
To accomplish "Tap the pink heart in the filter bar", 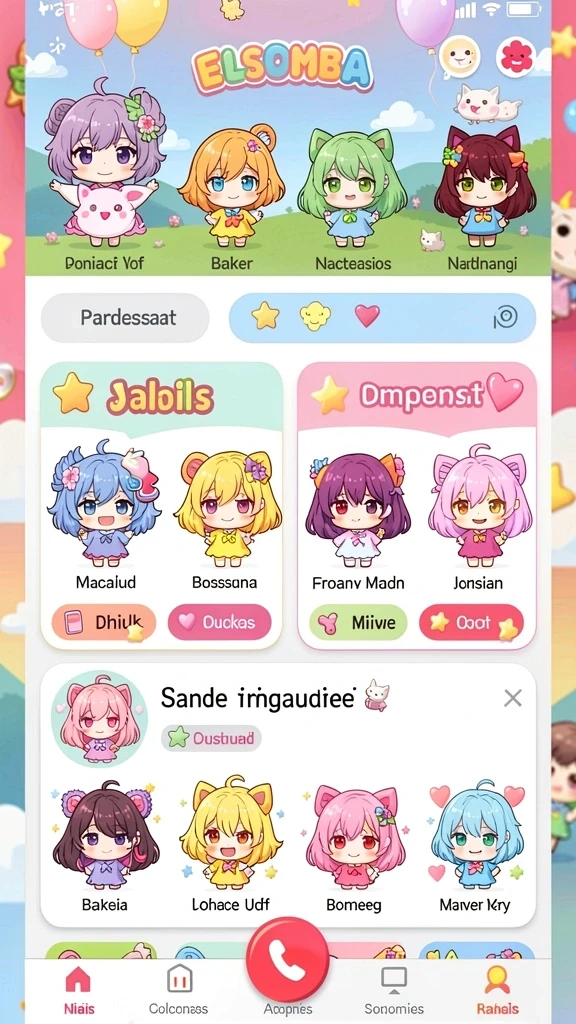I will (367, 316).
